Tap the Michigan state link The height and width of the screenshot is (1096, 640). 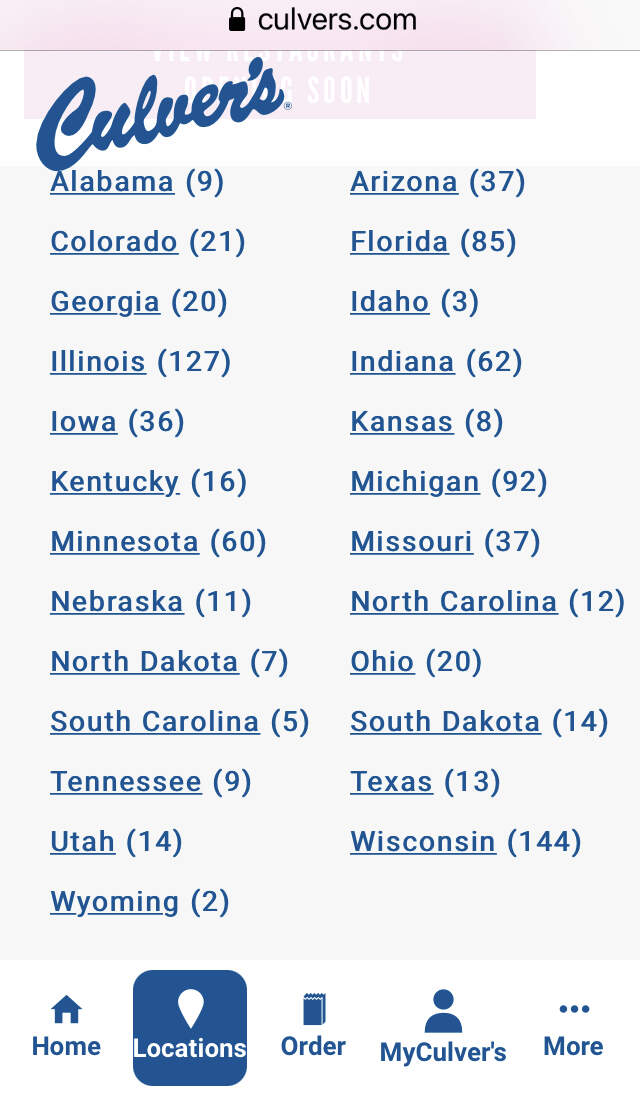pyautogui.click(x=415, y=482)
